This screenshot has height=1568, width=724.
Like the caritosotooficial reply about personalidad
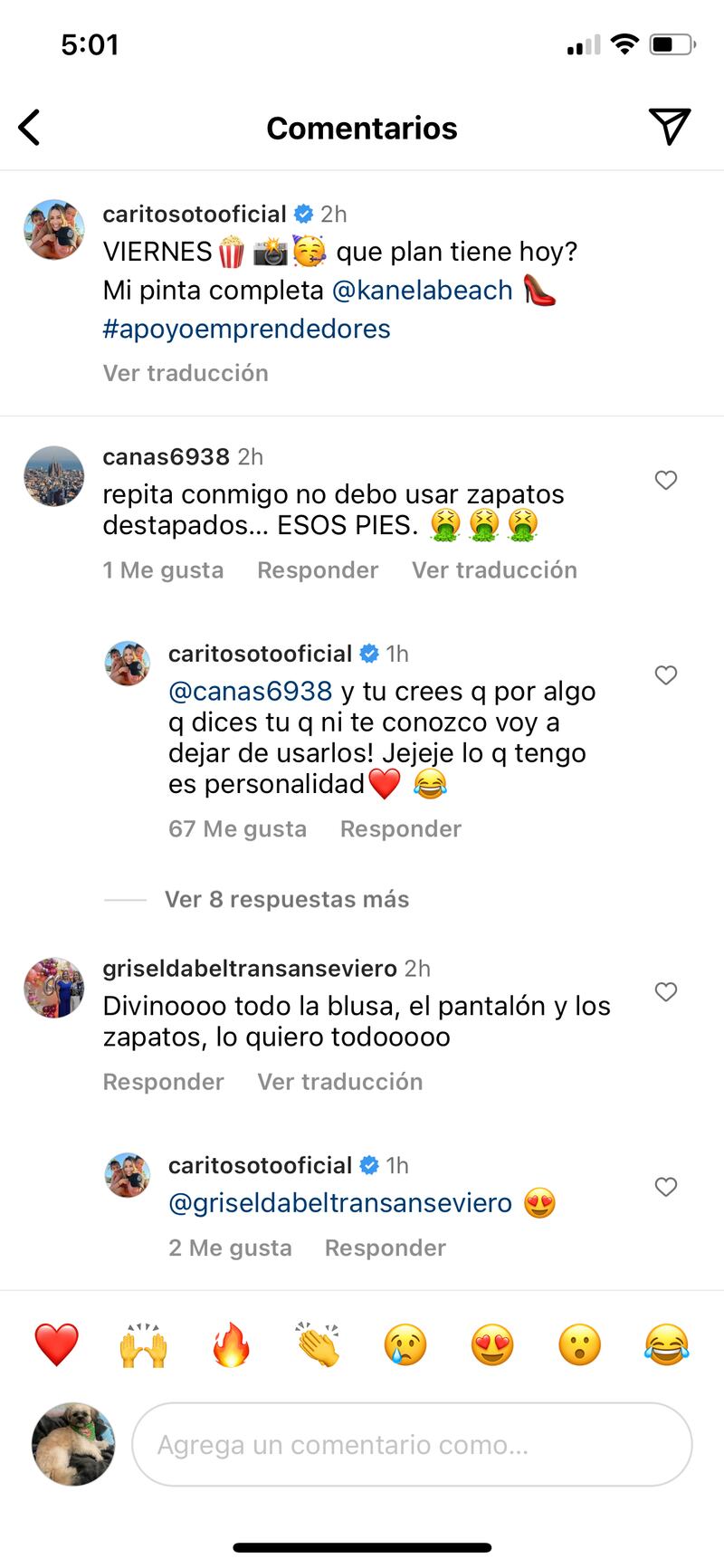(666, 675)
